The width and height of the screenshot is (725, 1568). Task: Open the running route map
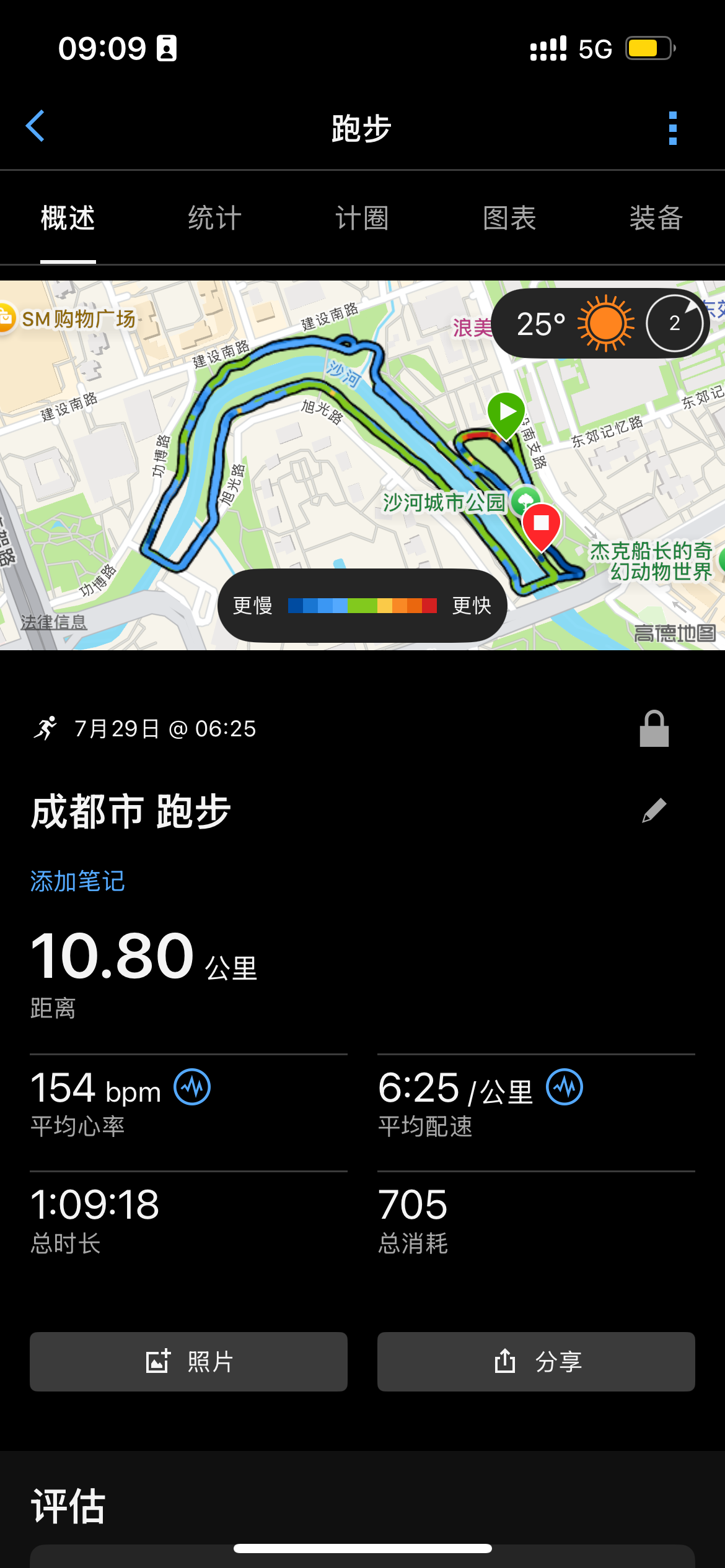point(362,465)
